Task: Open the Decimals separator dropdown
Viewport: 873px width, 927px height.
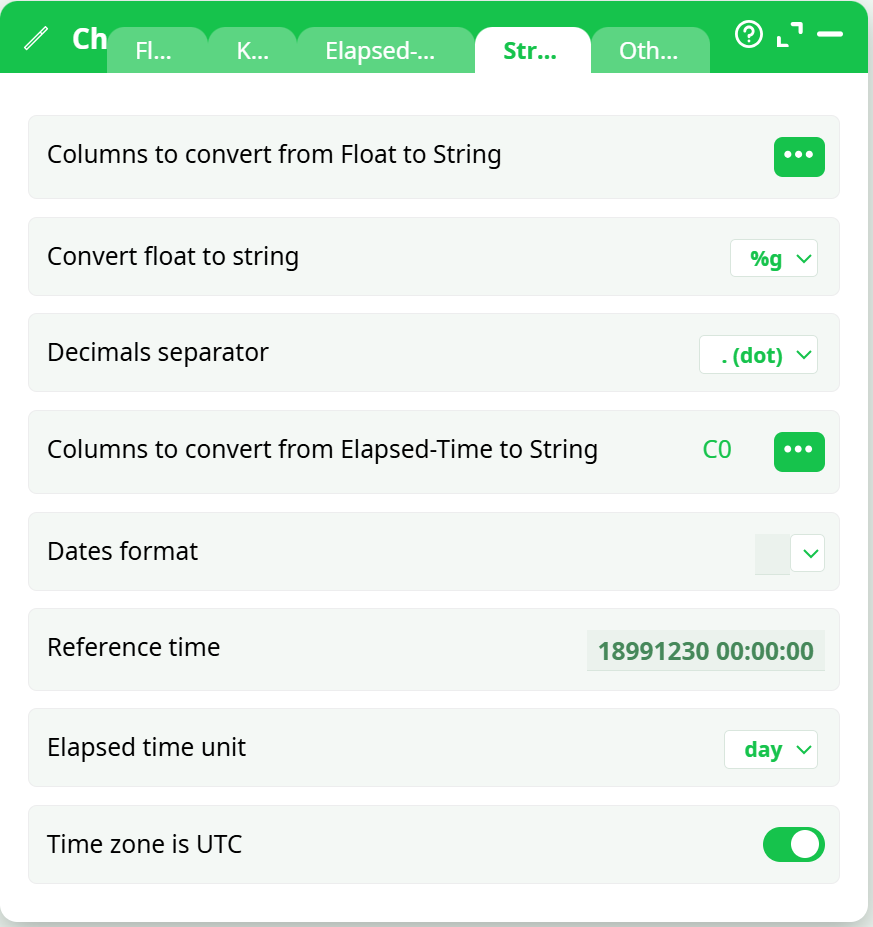Action: 758,355
